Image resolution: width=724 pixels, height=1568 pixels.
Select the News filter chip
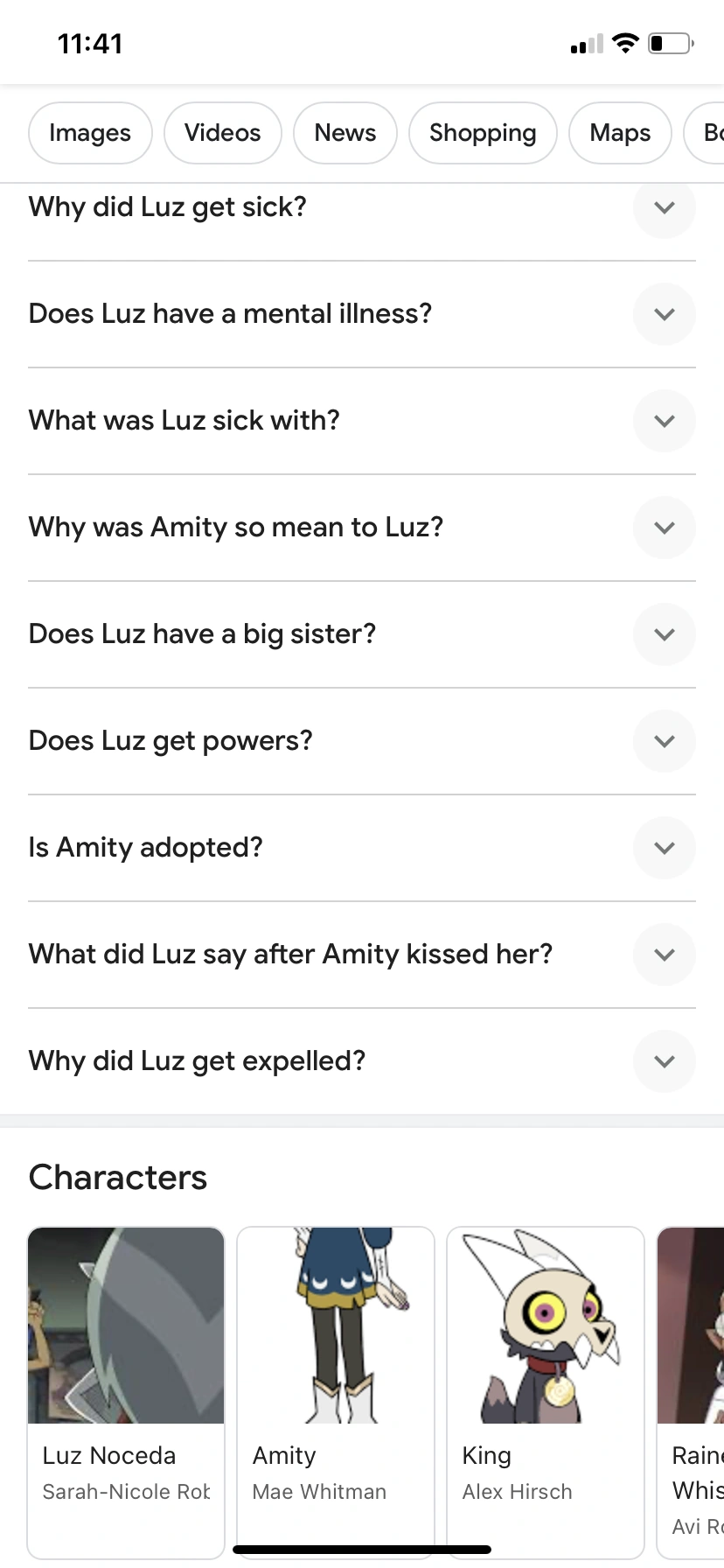click(345, 133)
